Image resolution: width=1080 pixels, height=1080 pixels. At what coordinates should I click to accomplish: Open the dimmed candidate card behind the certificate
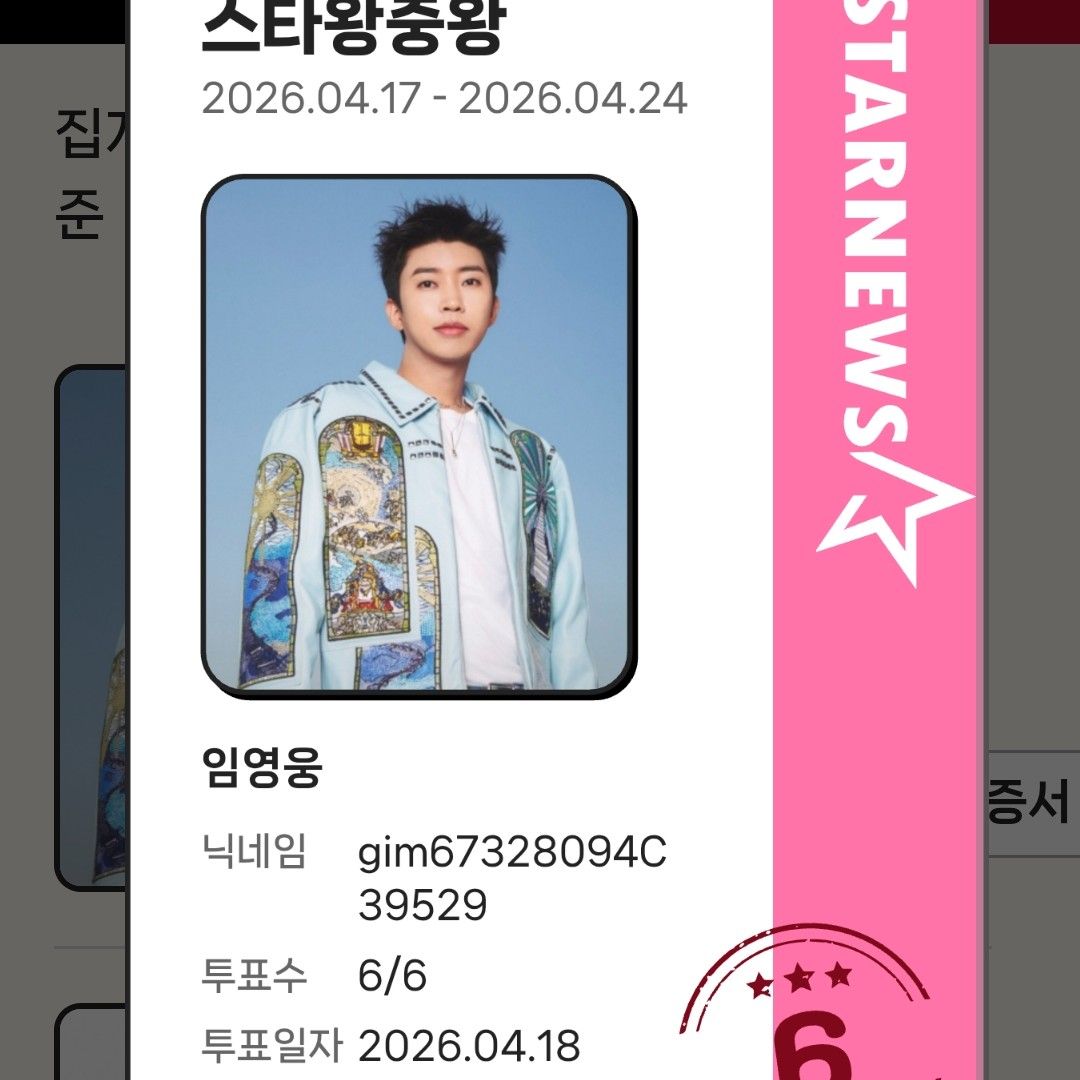[x=92, y=628]
